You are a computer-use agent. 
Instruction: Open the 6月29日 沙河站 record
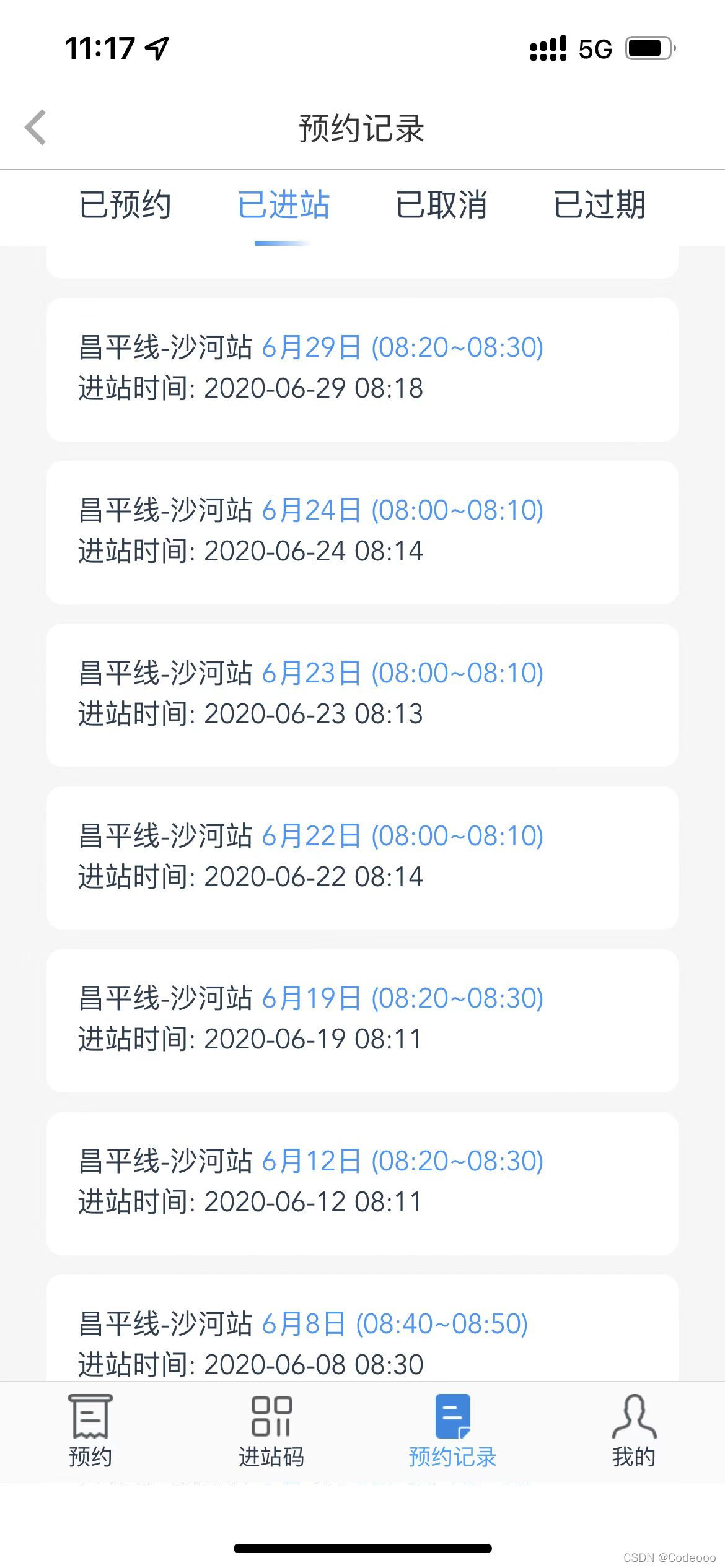[362, 369]
